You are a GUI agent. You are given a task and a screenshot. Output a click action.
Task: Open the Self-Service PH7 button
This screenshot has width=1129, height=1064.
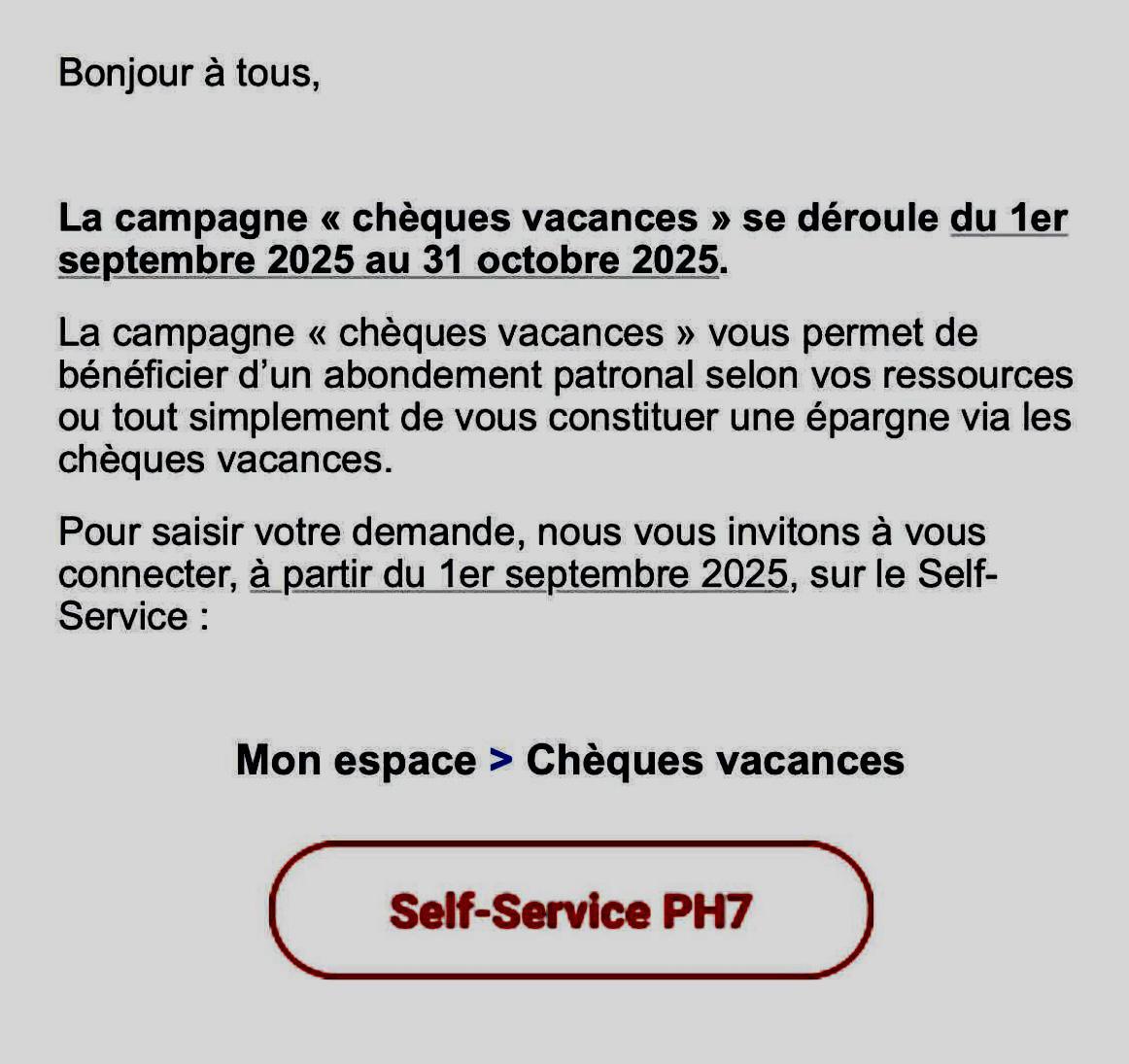coord(570,910)
